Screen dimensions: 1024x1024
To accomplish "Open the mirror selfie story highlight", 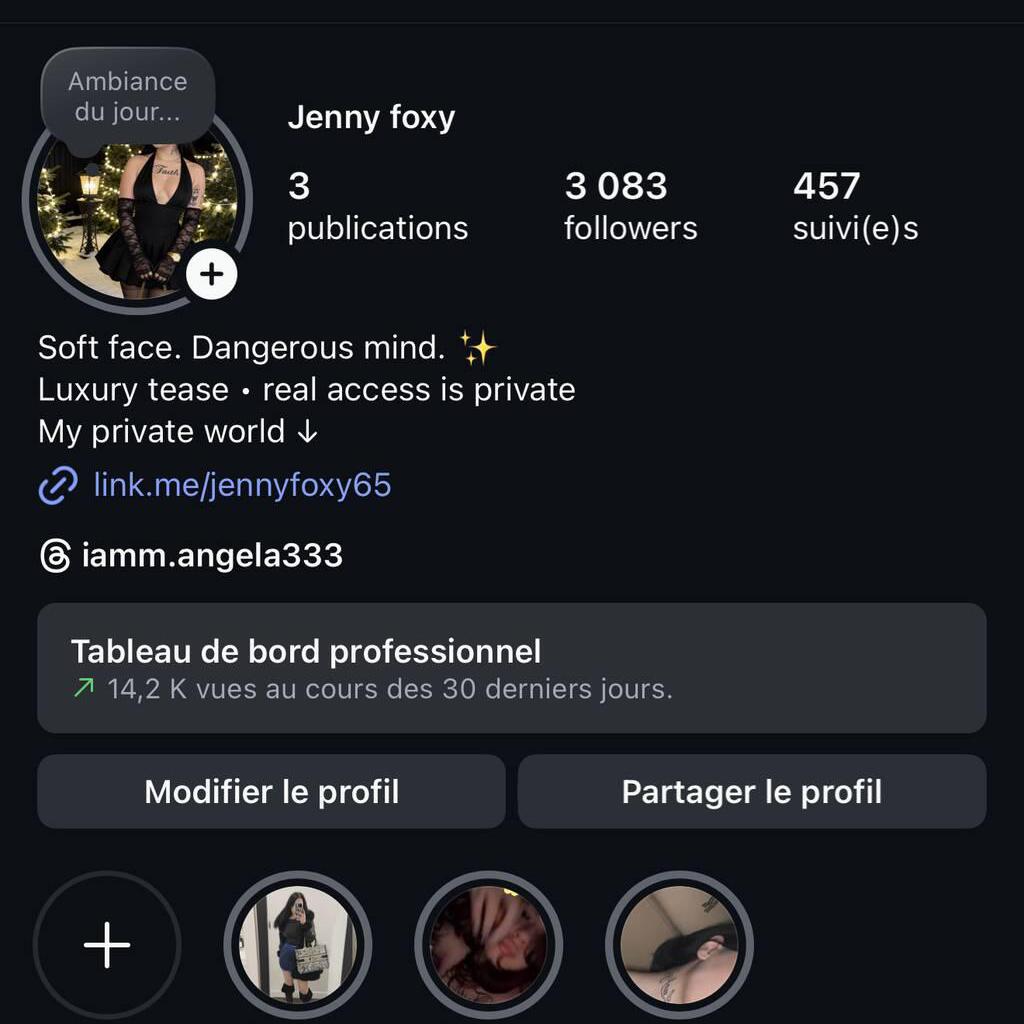I will pyautogui.click(x=297, y=945).
